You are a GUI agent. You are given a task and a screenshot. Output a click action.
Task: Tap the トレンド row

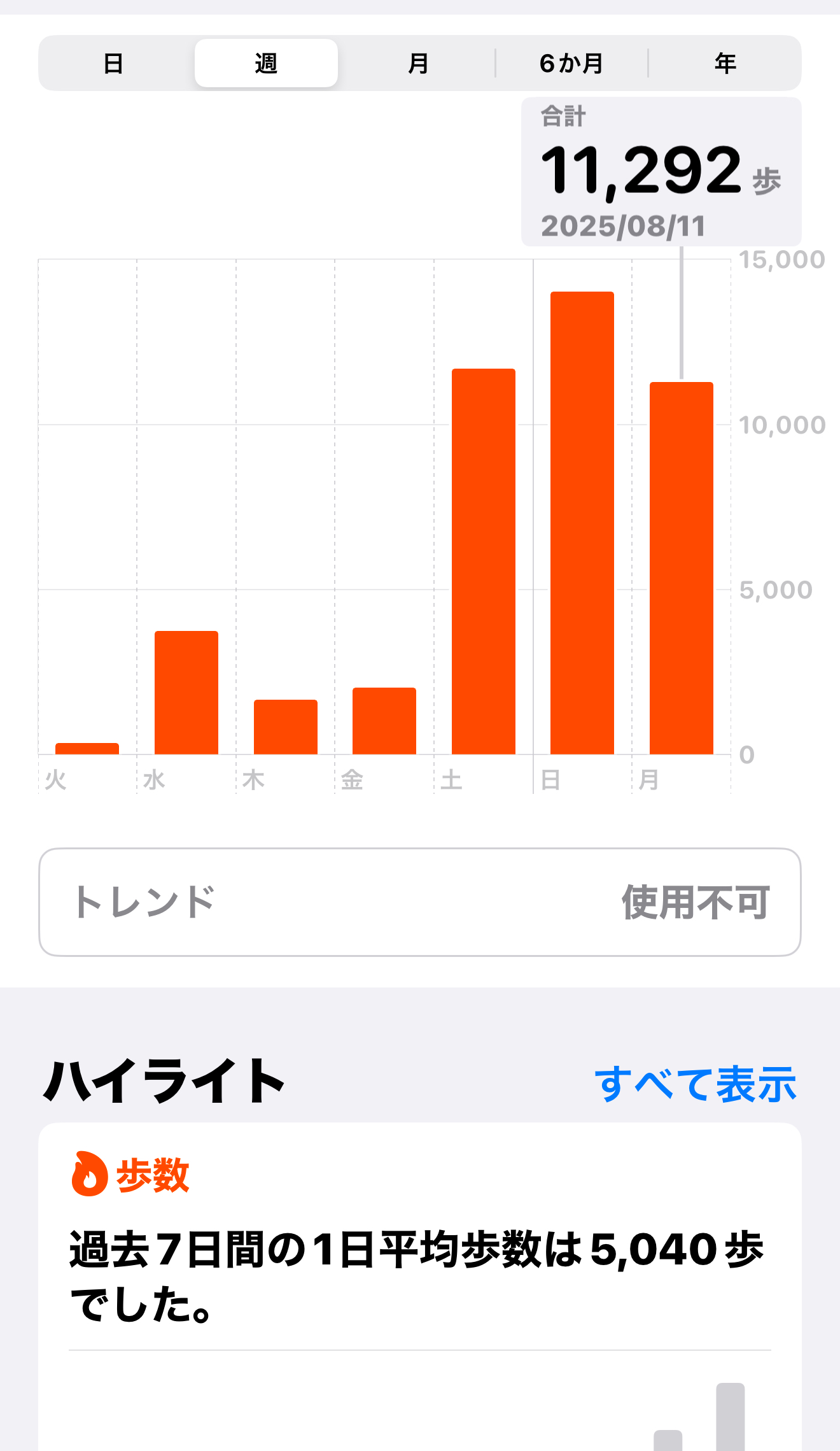click(420, 902)
